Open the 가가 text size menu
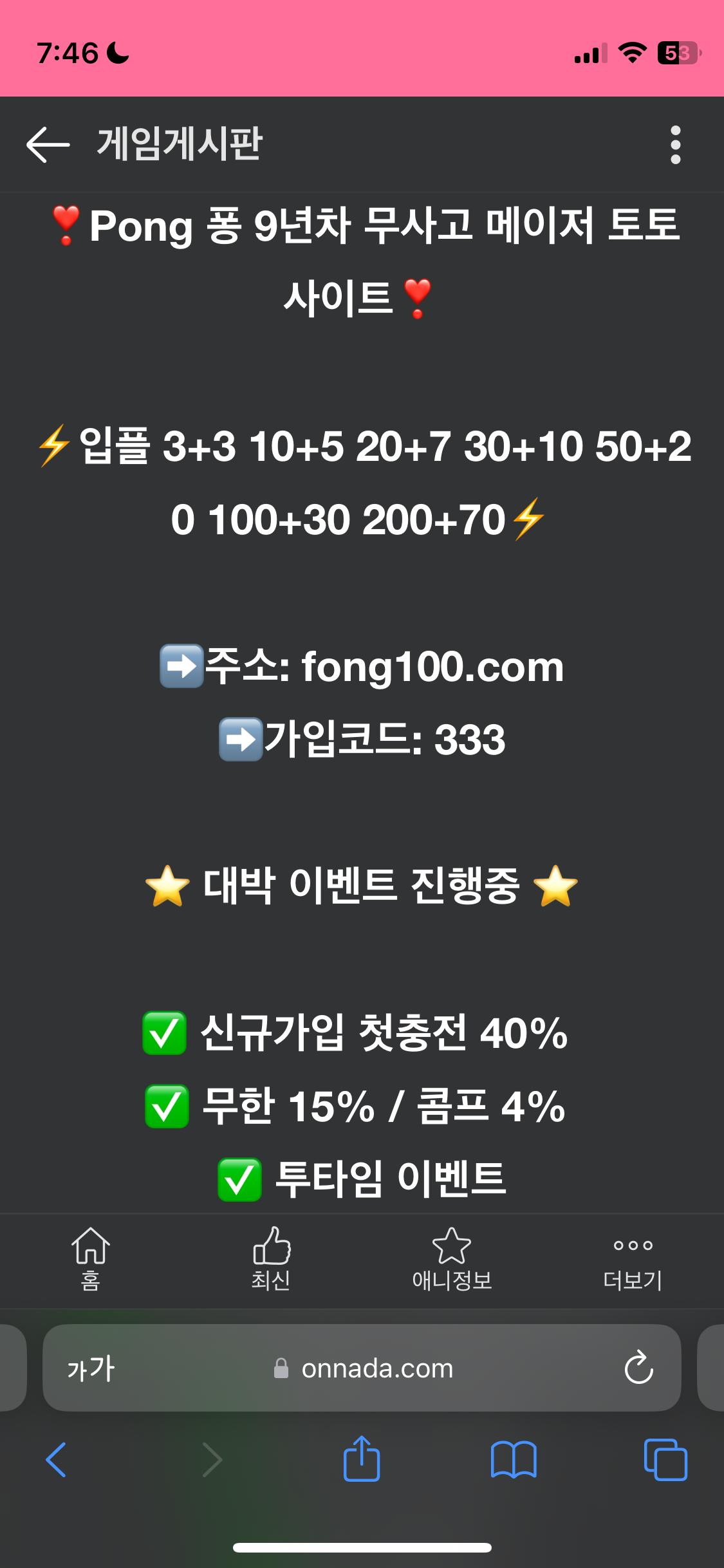This screenshot has height=1568, width=724. [91, 1368]
